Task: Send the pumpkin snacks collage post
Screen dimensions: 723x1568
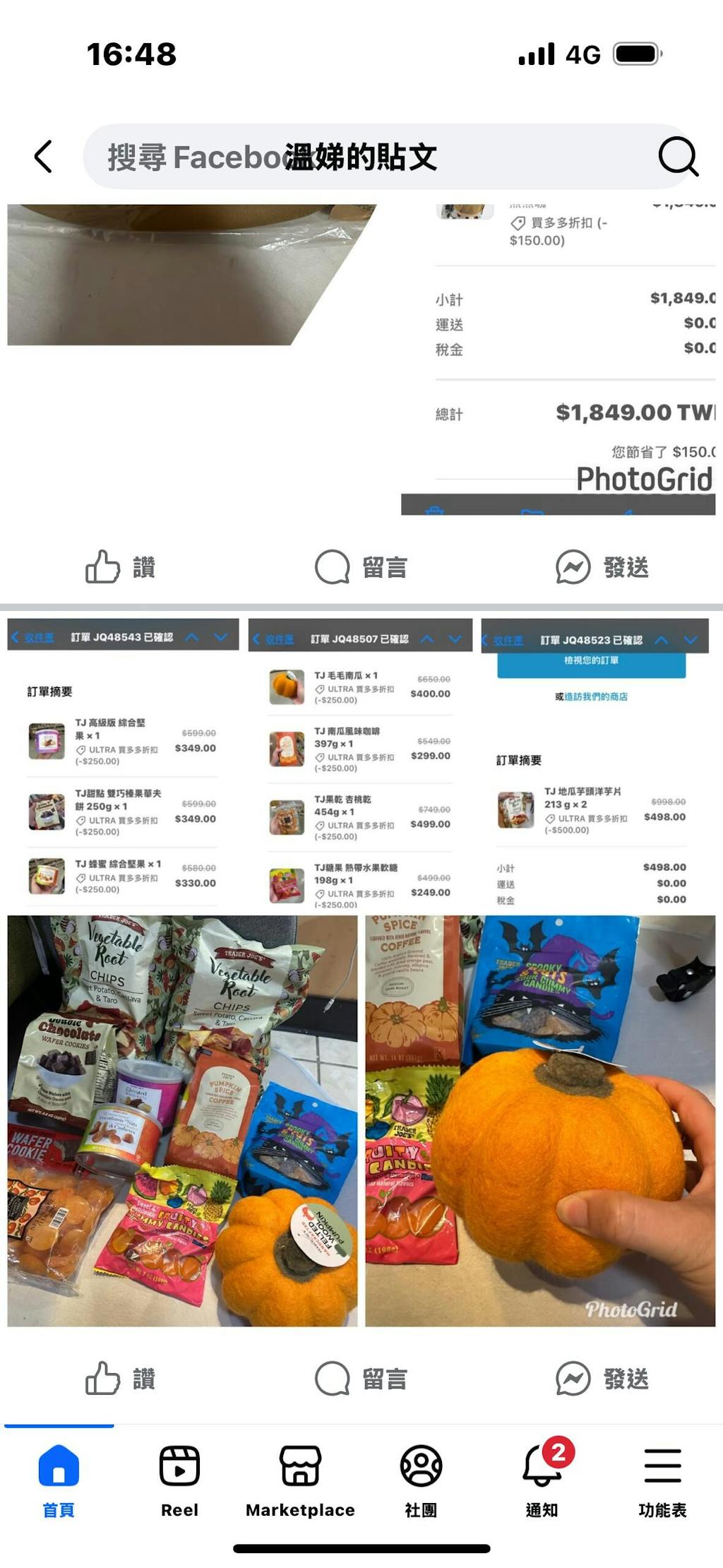Action: tap(602, 1378)
